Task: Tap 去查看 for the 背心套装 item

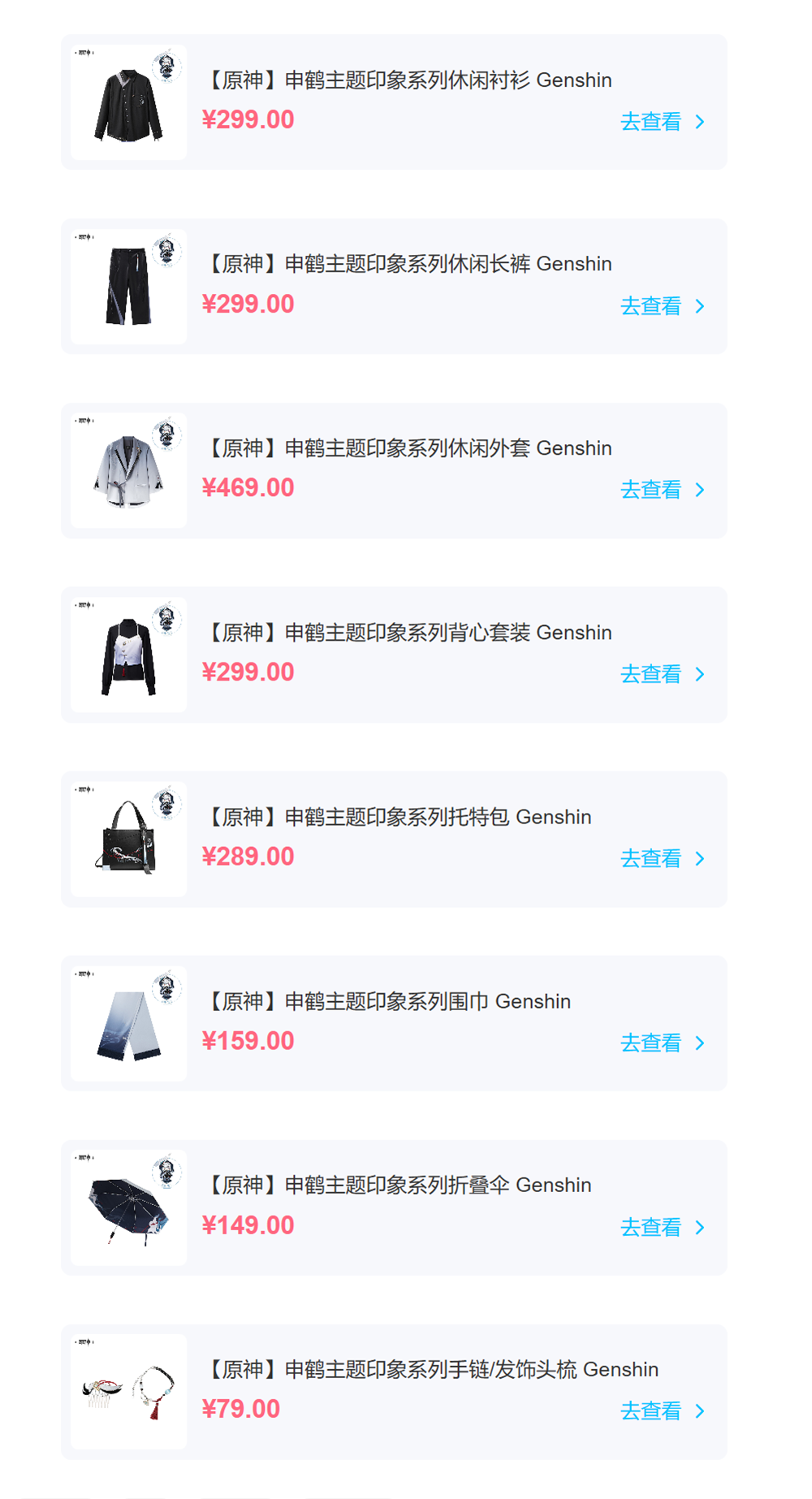Action: click(661, 674)
